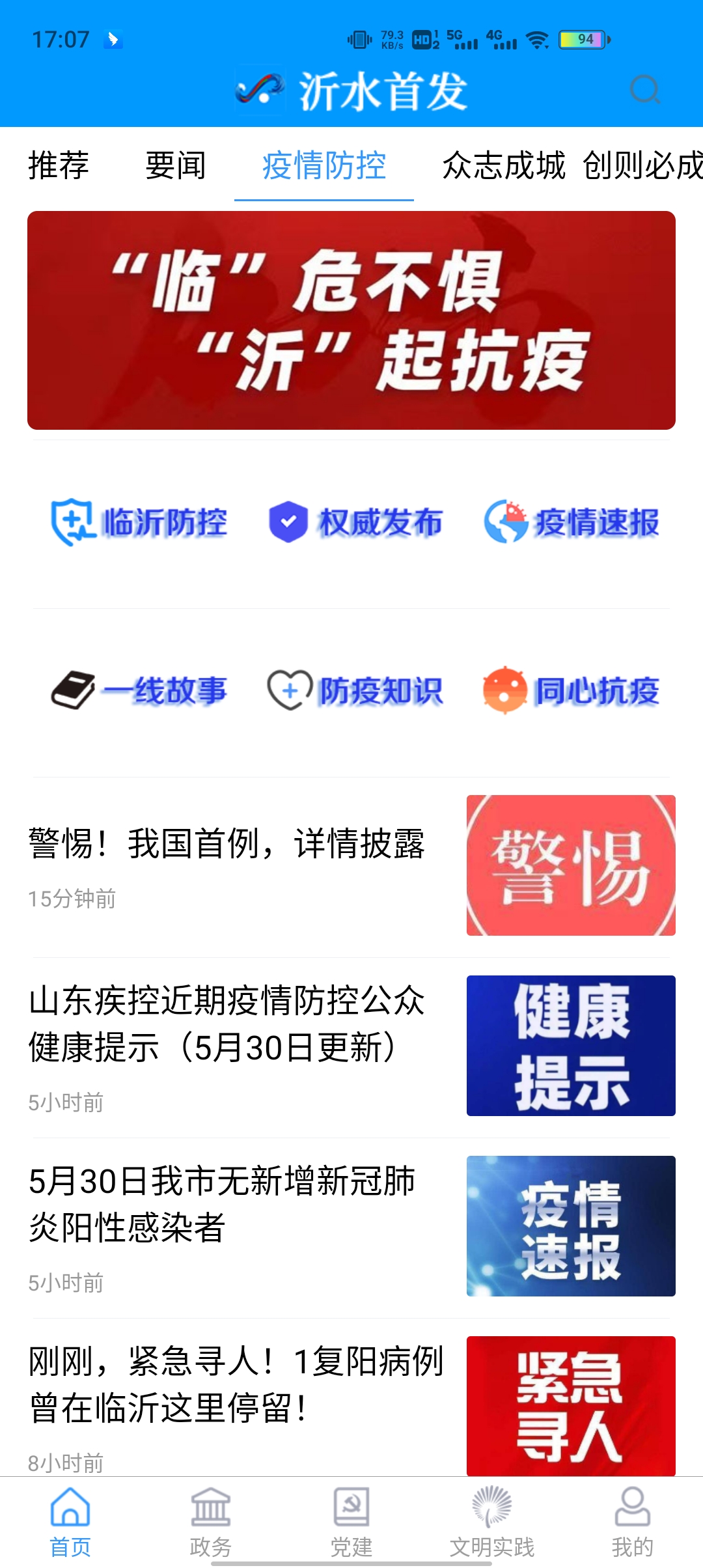Open the 临沂防控 shortcut icon
This screenshot has height=1568, width=703.
(x=139, y=521)
